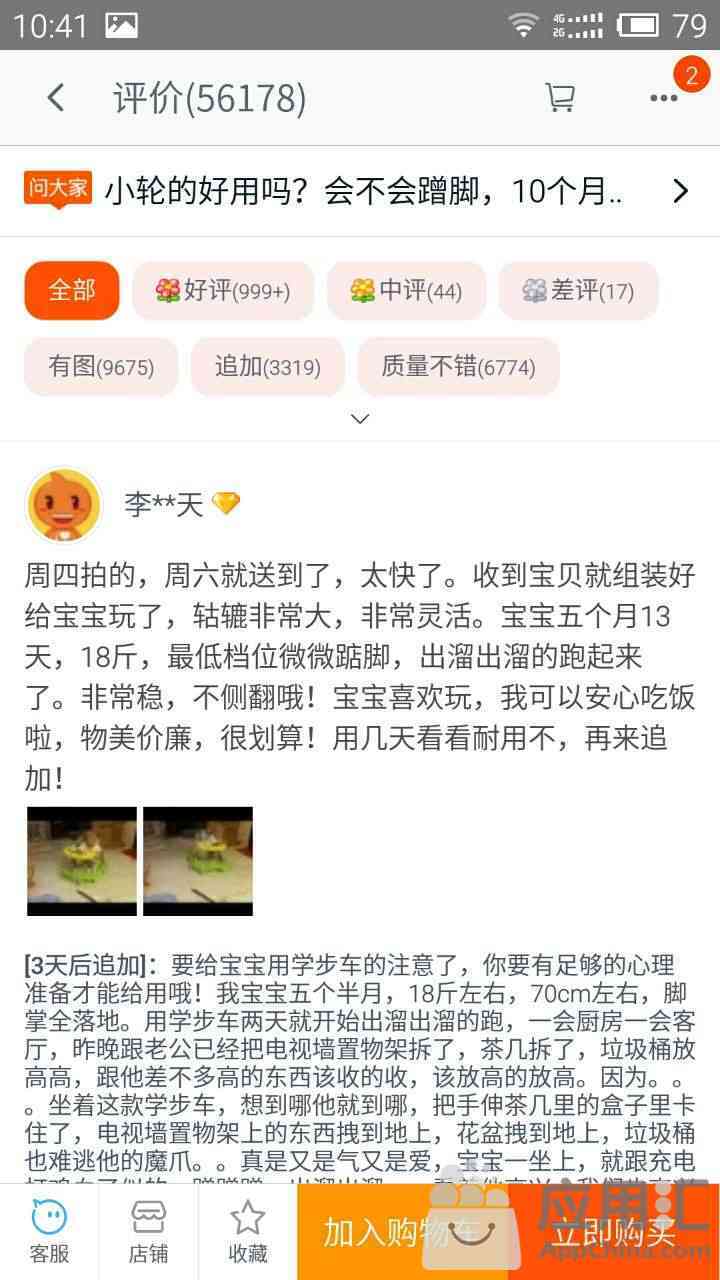The height and width of the screenshot is (1280, 720).
Task: Filter to 追加(3319) follow-up reviews
Action: pyautogui.click(x=267, y=367)
